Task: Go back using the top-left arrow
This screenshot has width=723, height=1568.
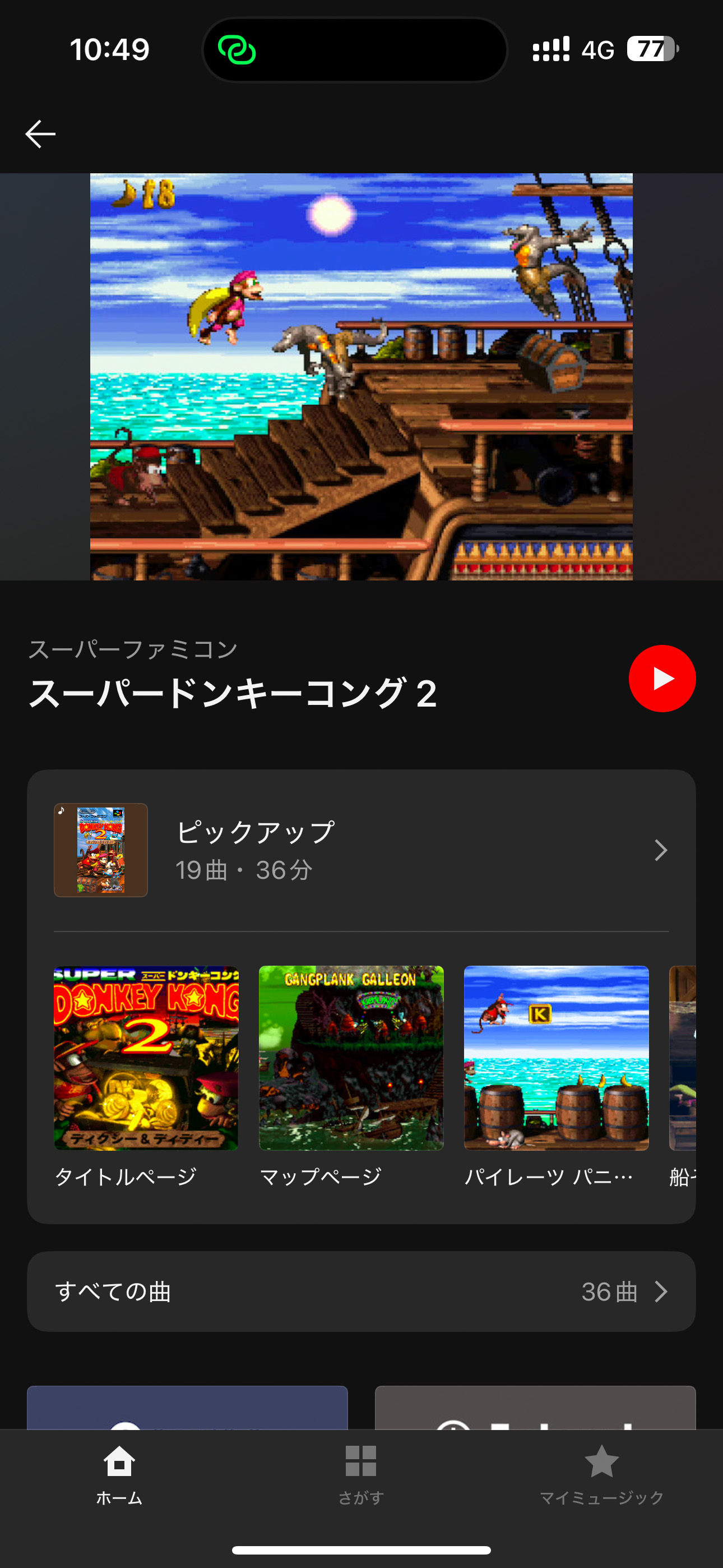Action: [x=40, y=134]
